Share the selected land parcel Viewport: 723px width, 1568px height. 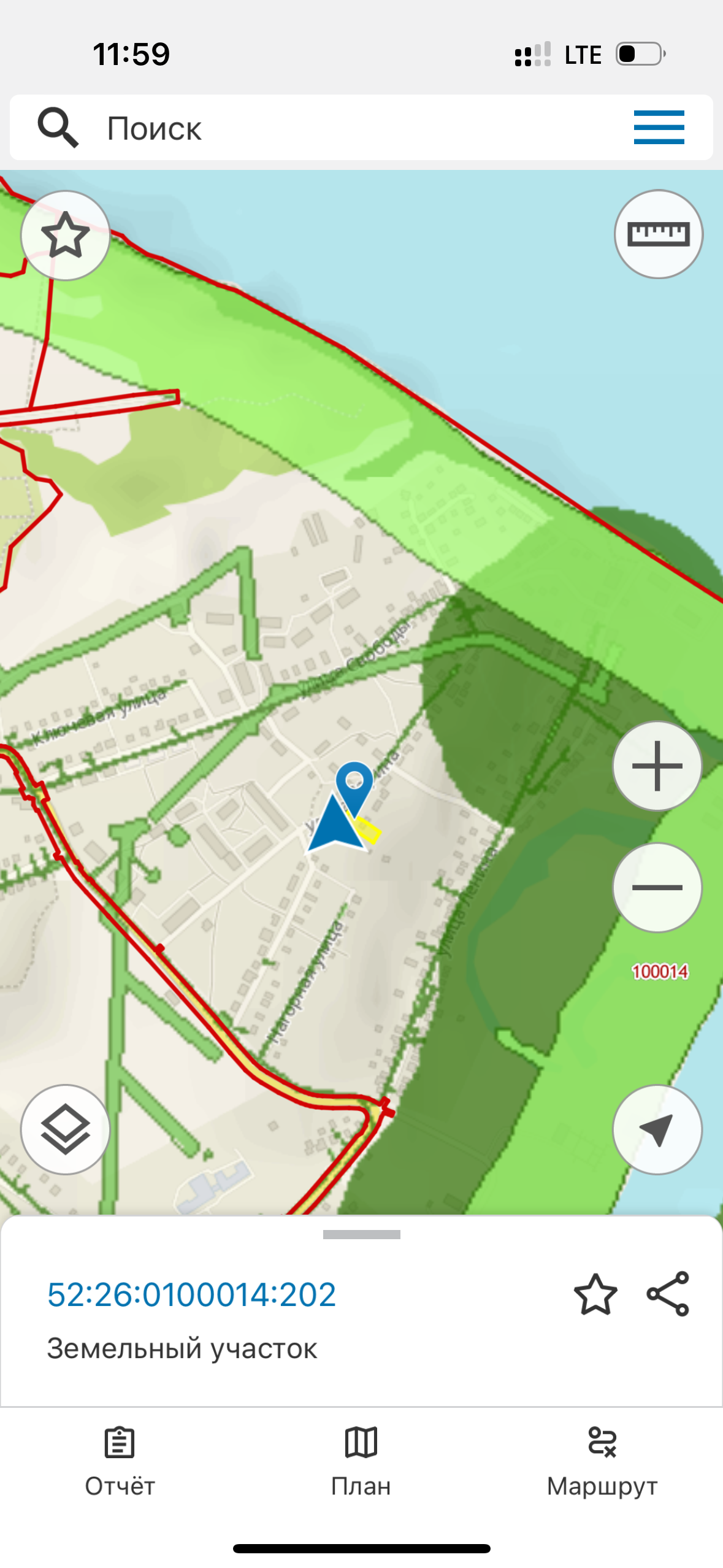point(668,1294)
